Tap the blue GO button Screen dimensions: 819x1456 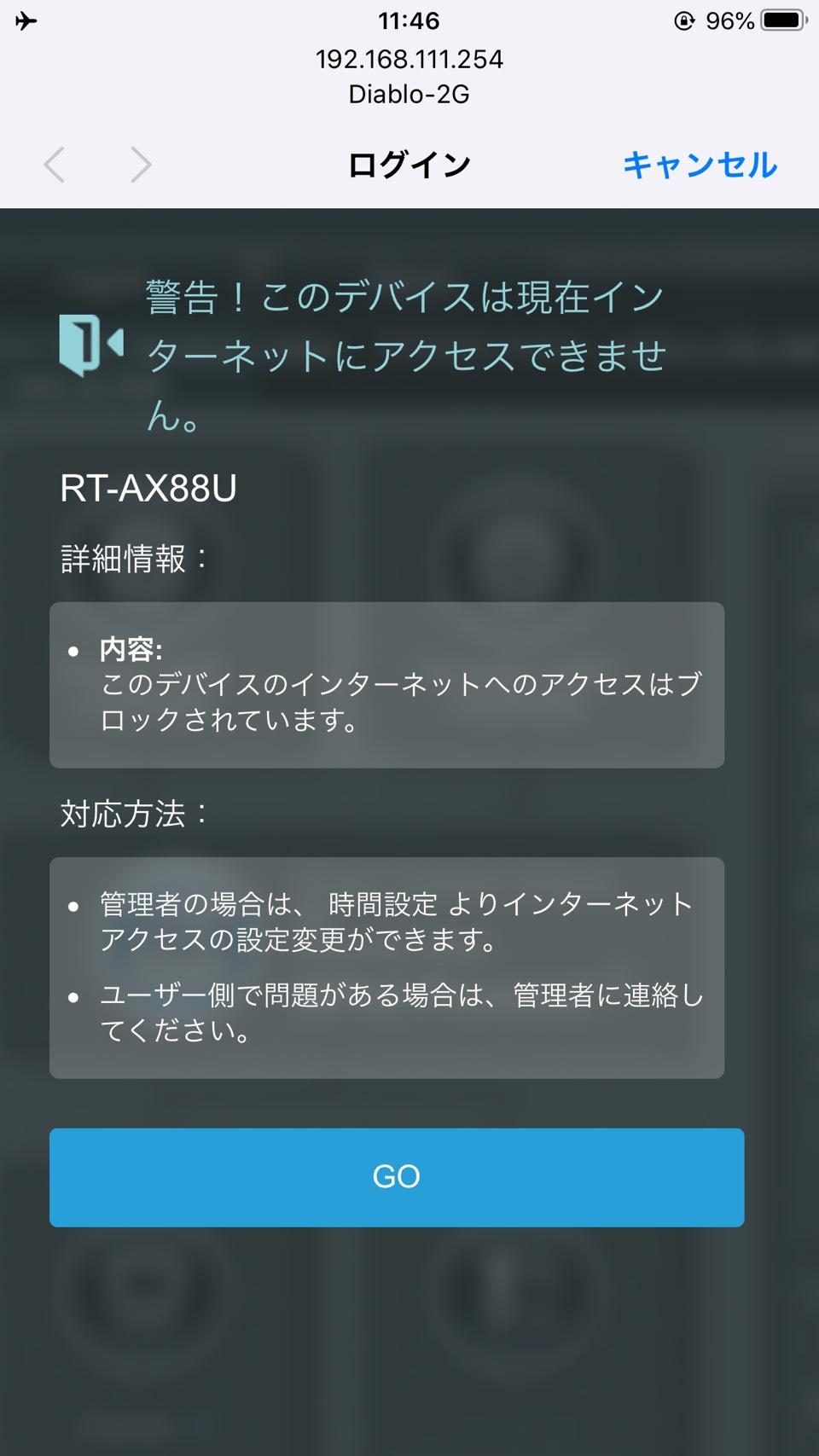click(x=397, y=1177)
